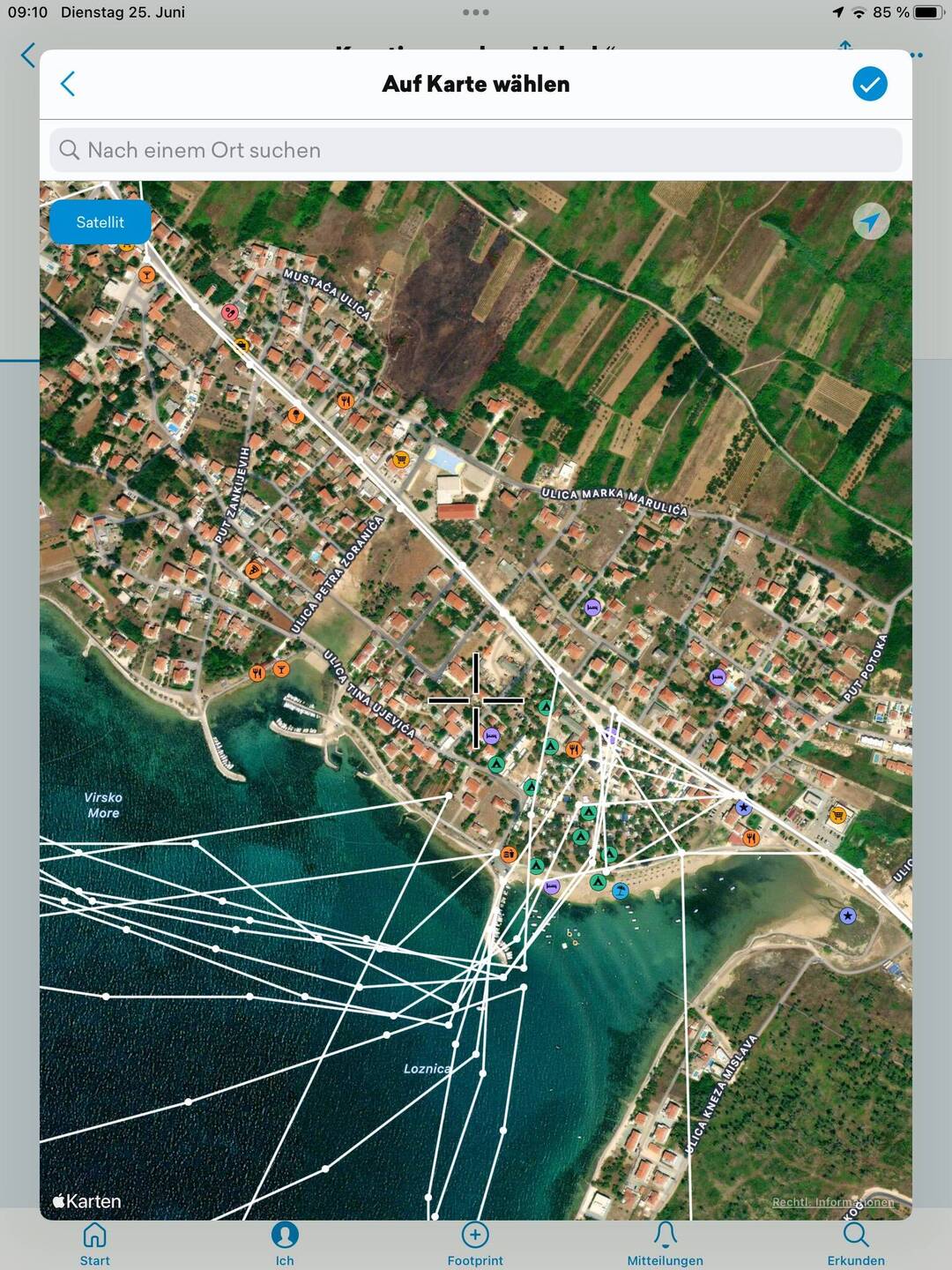Switch to the Erkunden tab
The width and height of the screenshot is (952, 1270).
(855, 1244)
